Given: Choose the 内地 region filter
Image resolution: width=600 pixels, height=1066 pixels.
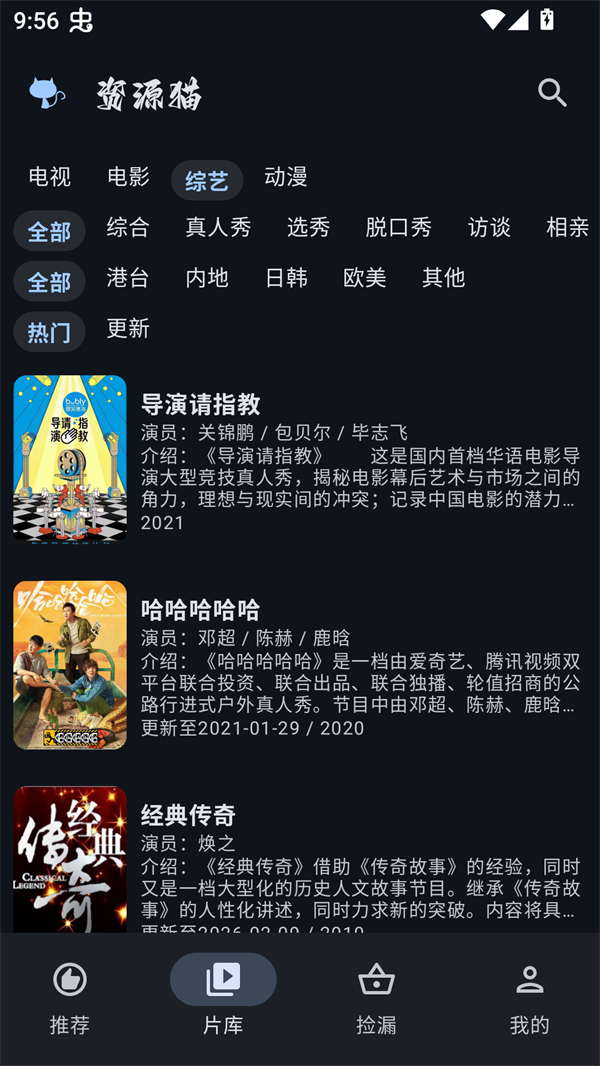Looking at the screenshot, I should (207, 278).
